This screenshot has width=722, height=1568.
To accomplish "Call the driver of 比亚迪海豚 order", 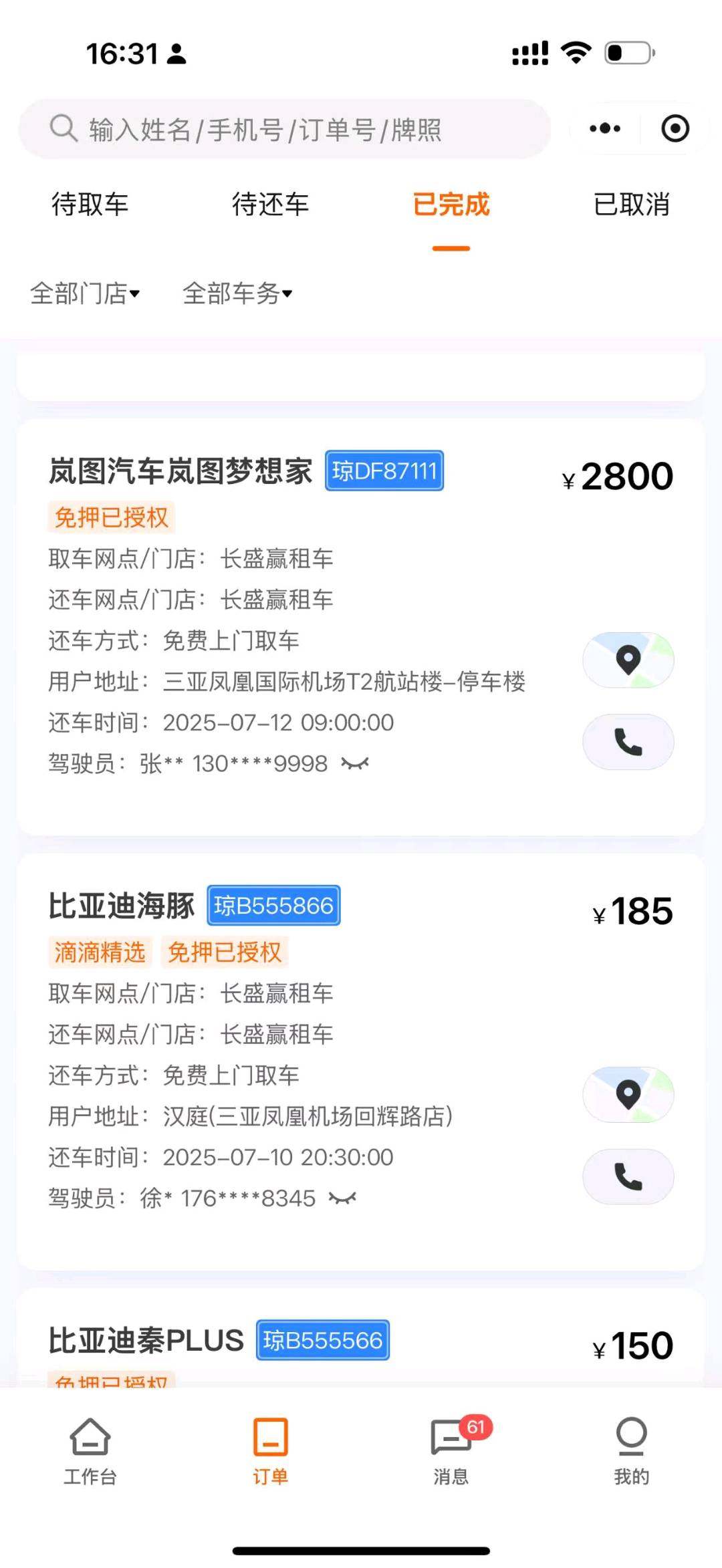I will tap(628, 1176).
